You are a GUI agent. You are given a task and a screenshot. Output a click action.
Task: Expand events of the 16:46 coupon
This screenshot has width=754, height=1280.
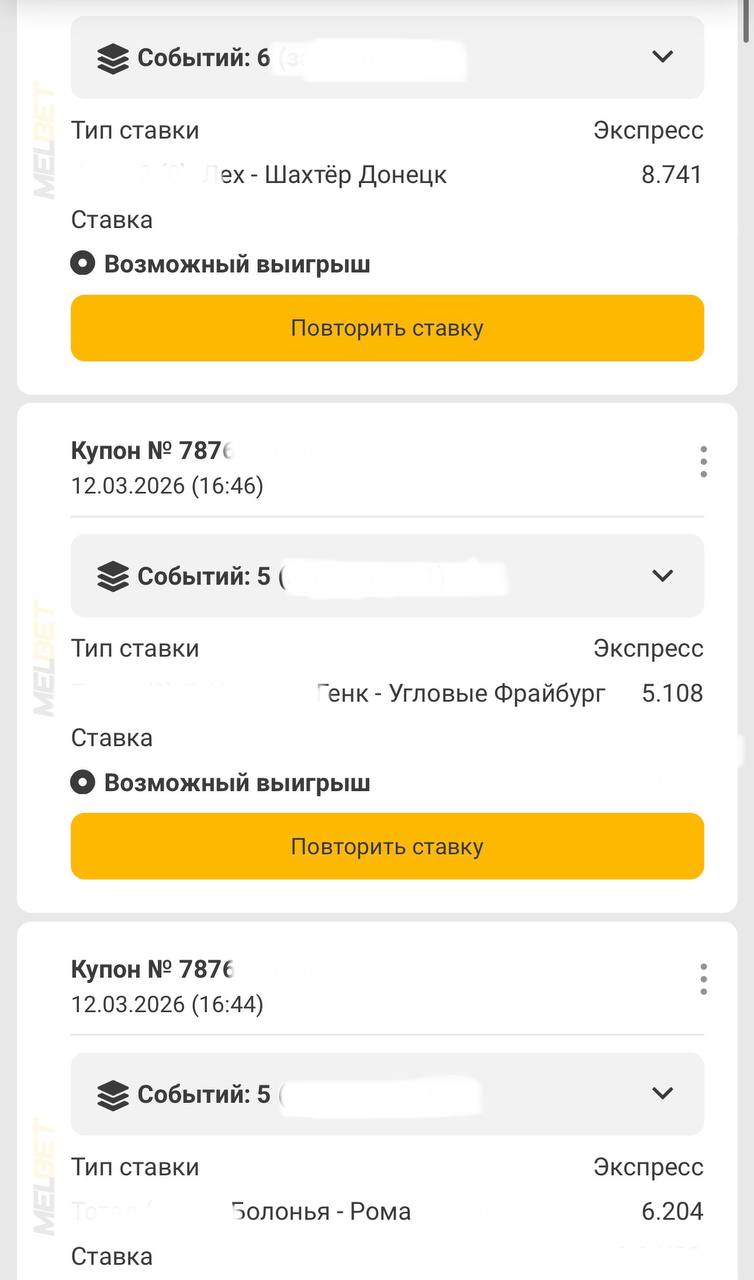(x=662, y=576)
